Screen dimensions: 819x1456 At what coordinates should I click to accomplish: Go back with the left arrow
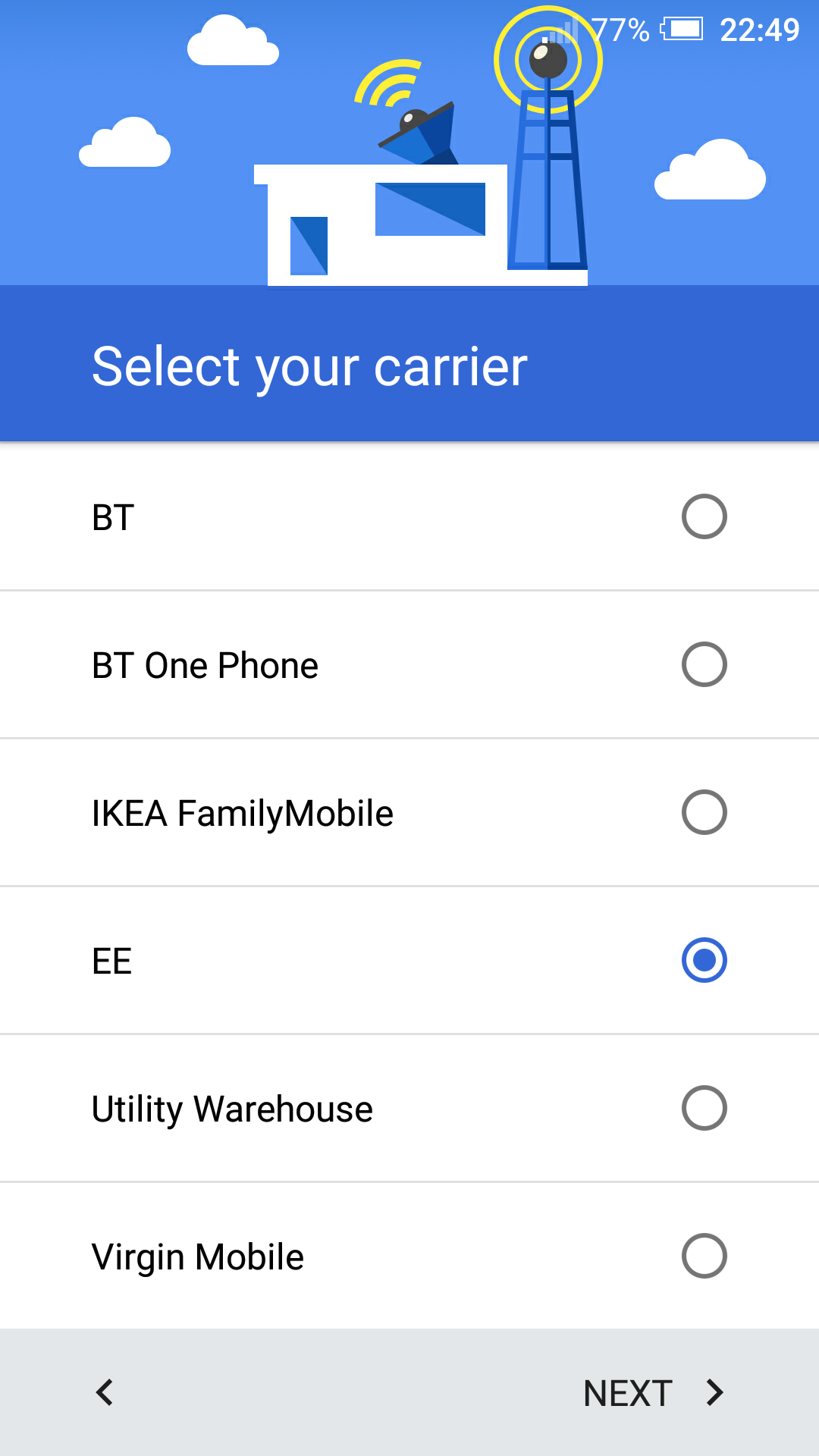tap(105, 1392)
